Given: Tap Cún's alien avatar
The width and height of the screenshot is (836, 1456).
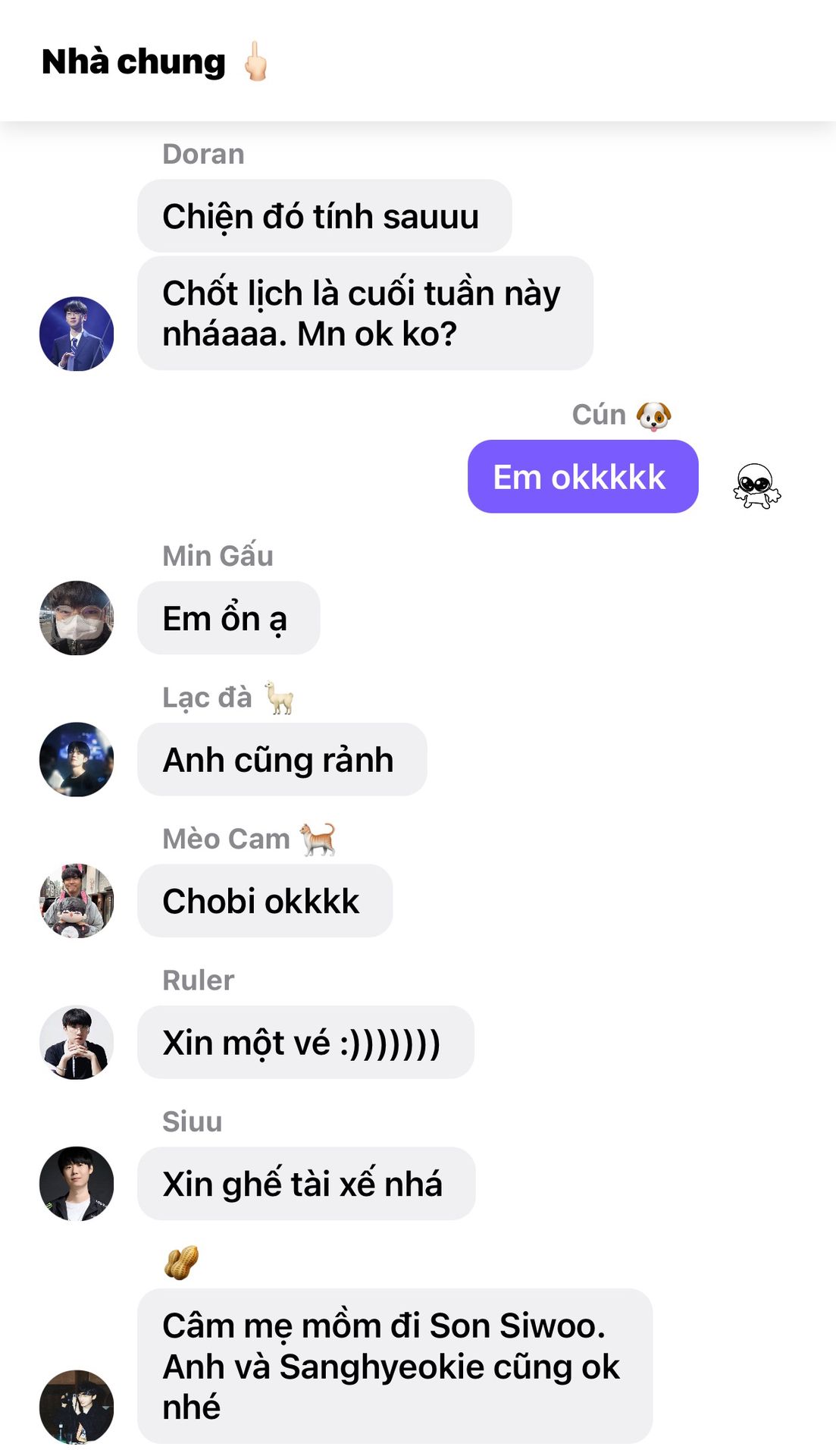Looking at the screenshot, I should click(x=756, y=485).
